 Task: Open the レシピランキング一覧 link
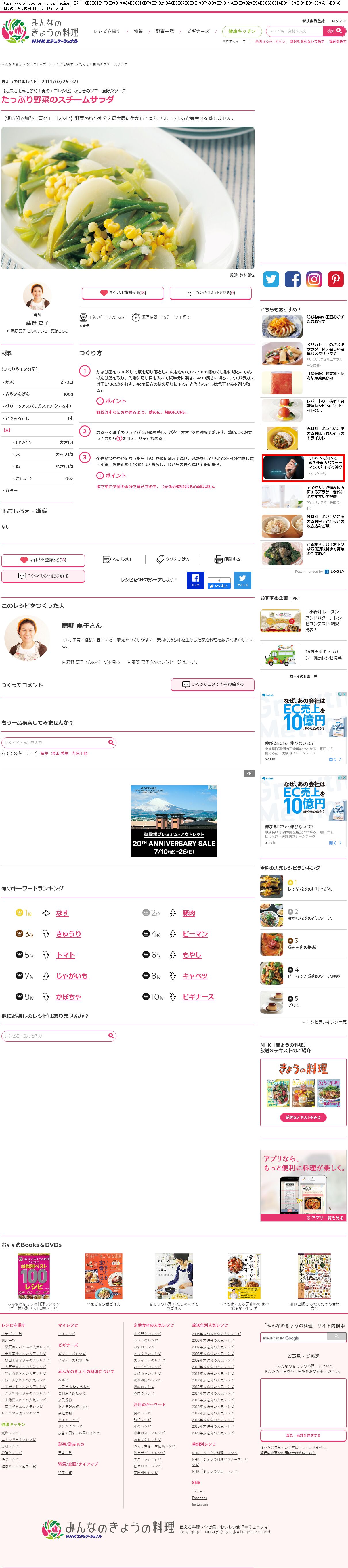(x=326, y=1022)
